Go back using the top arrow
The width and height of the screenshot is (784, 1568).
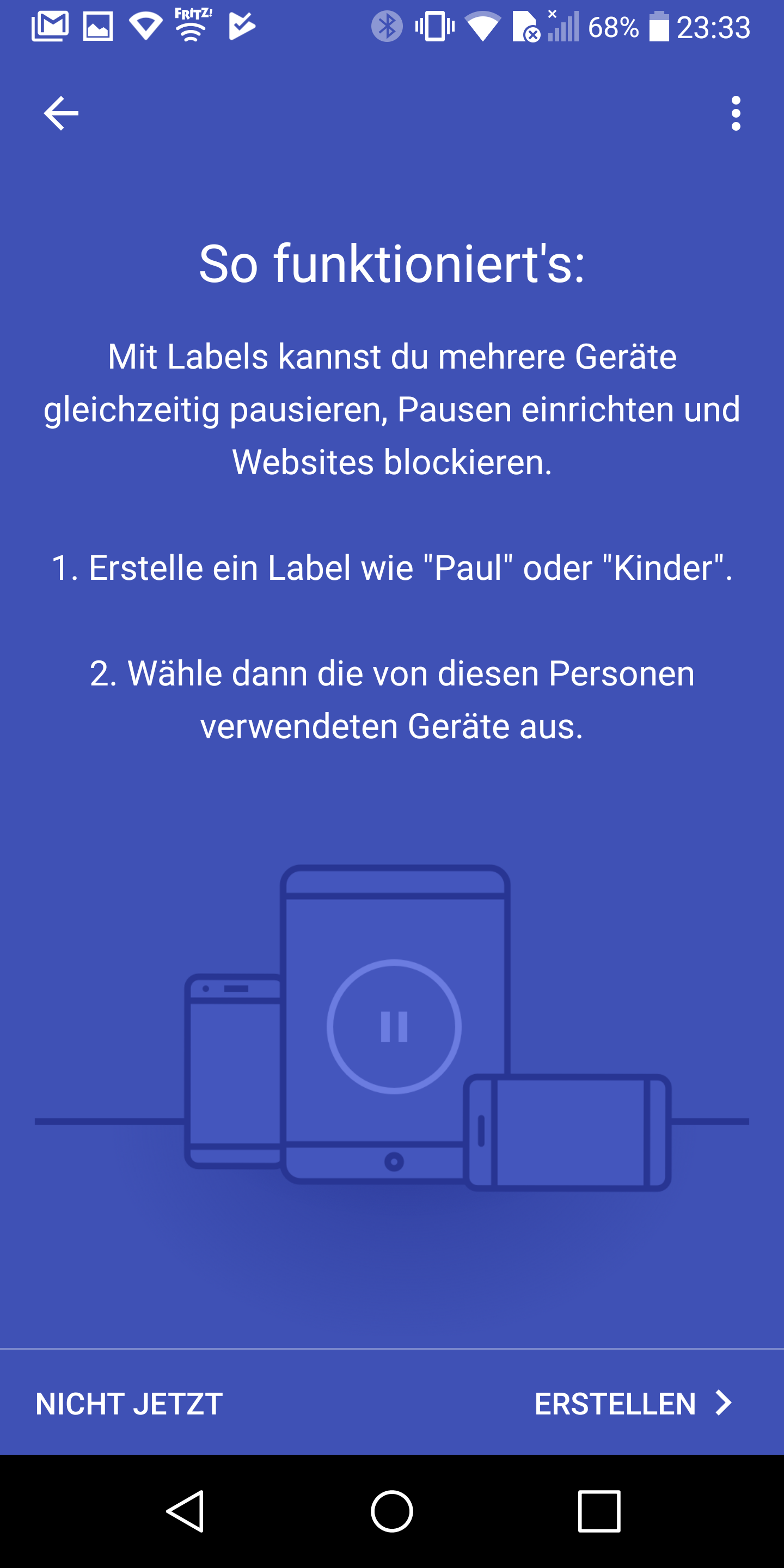(61, 113)
